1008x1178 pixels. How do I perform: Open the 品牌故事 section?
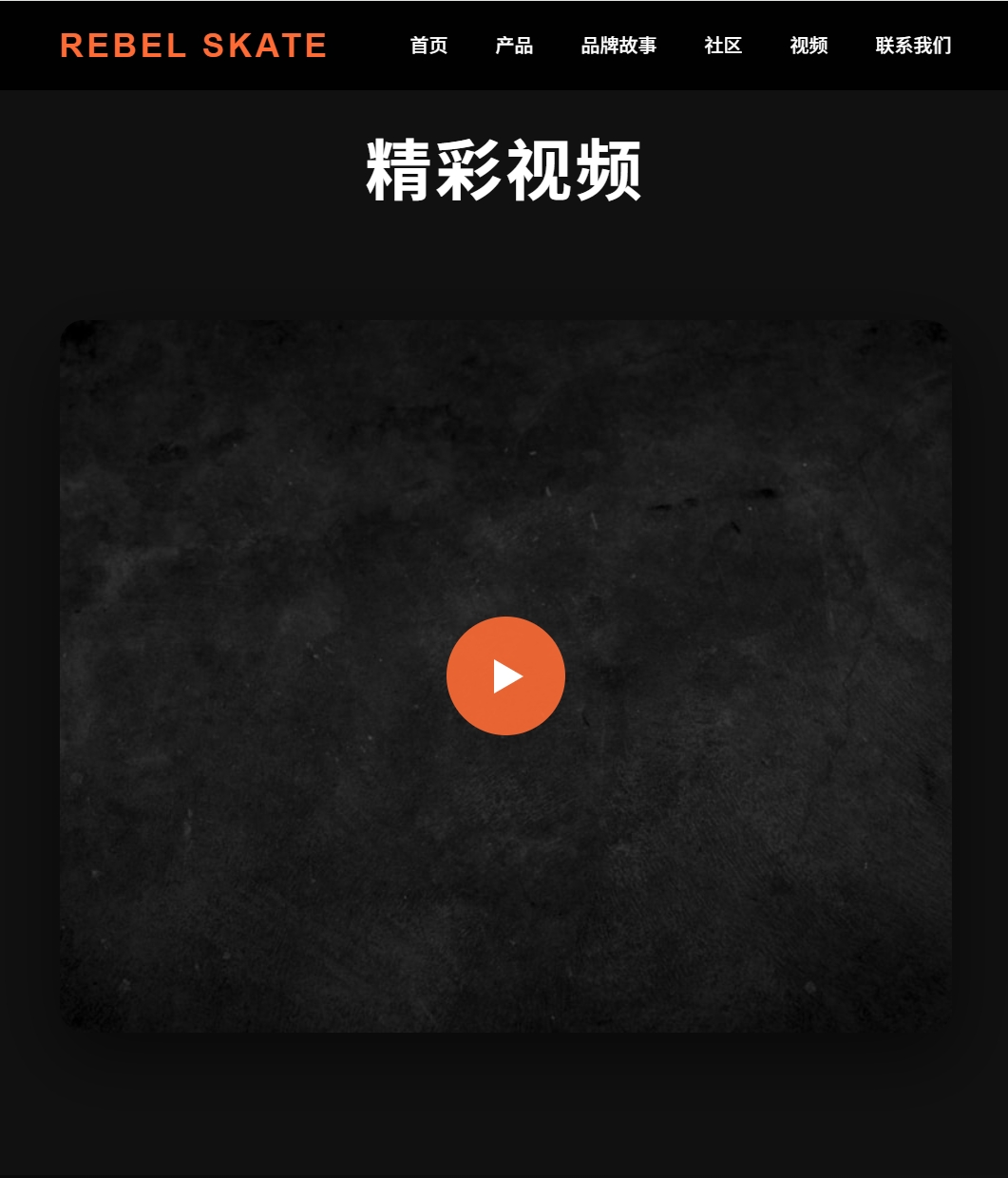(618, 46)
